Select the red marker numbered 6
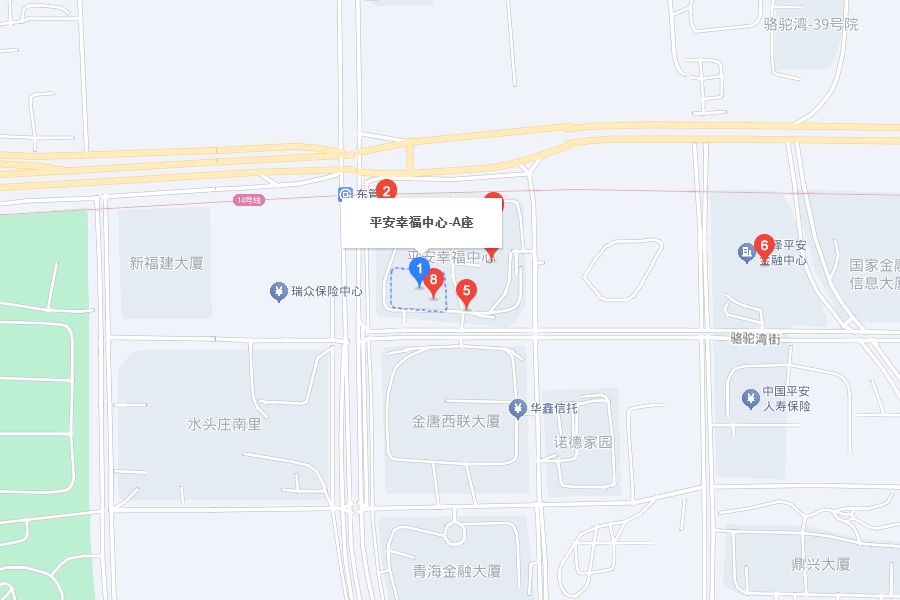Viewport: 900px width, 600px height. [x=764, y=246]
